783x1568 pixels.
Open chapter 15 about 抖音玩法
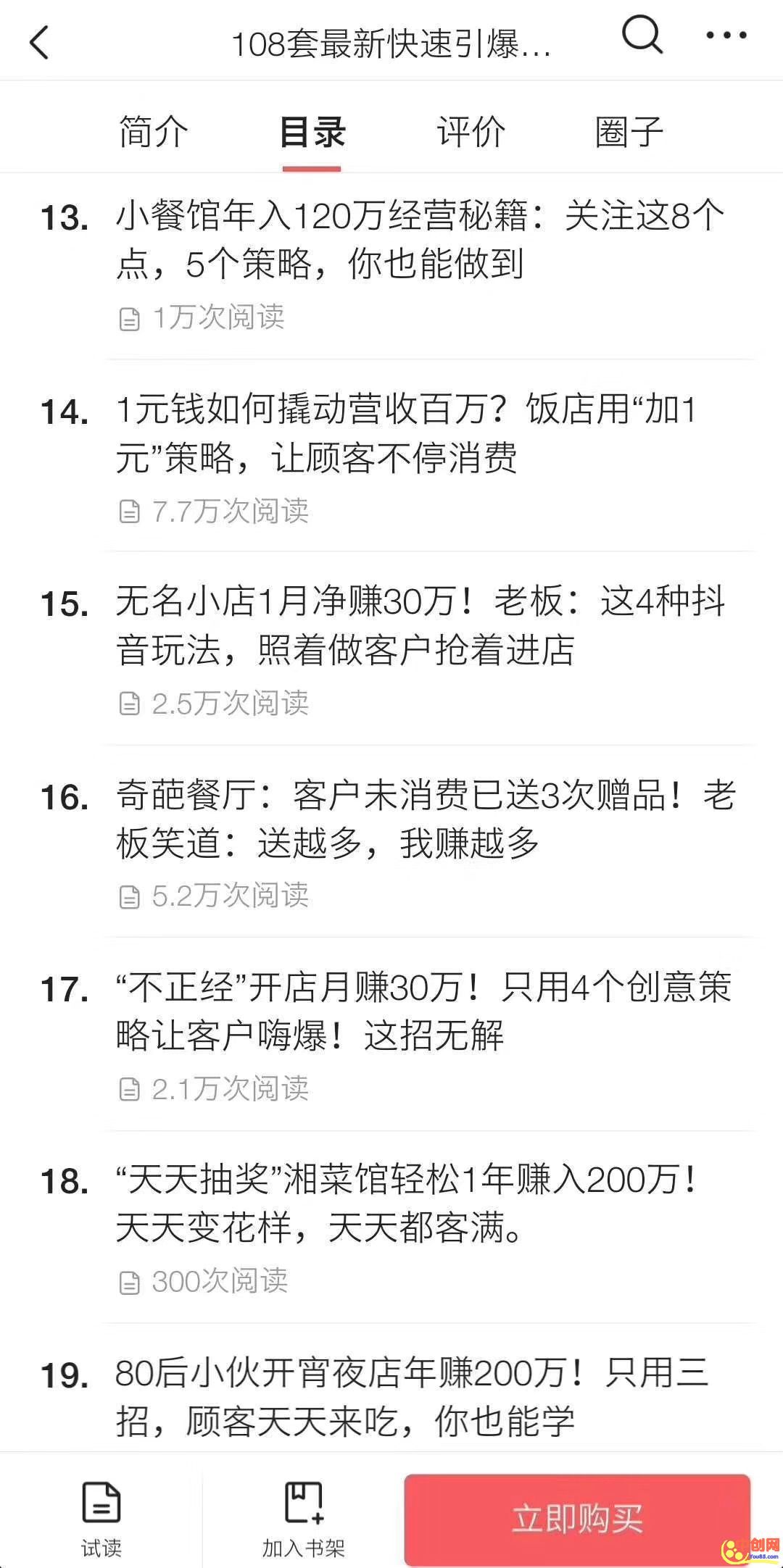pyautogui.click(x=420, y=625)
